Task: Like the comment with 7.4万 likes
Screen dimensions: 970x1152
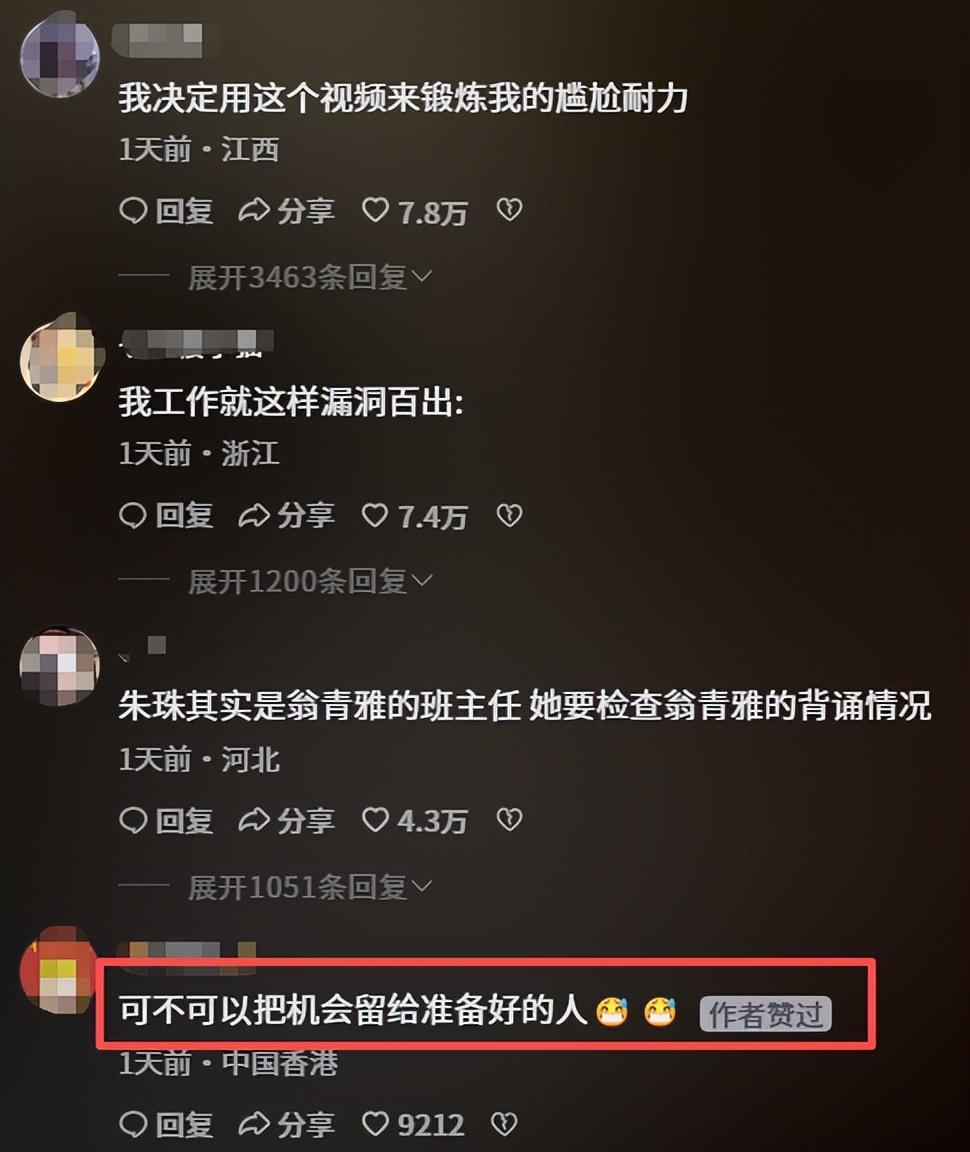Action: click(x=376, y=516)
